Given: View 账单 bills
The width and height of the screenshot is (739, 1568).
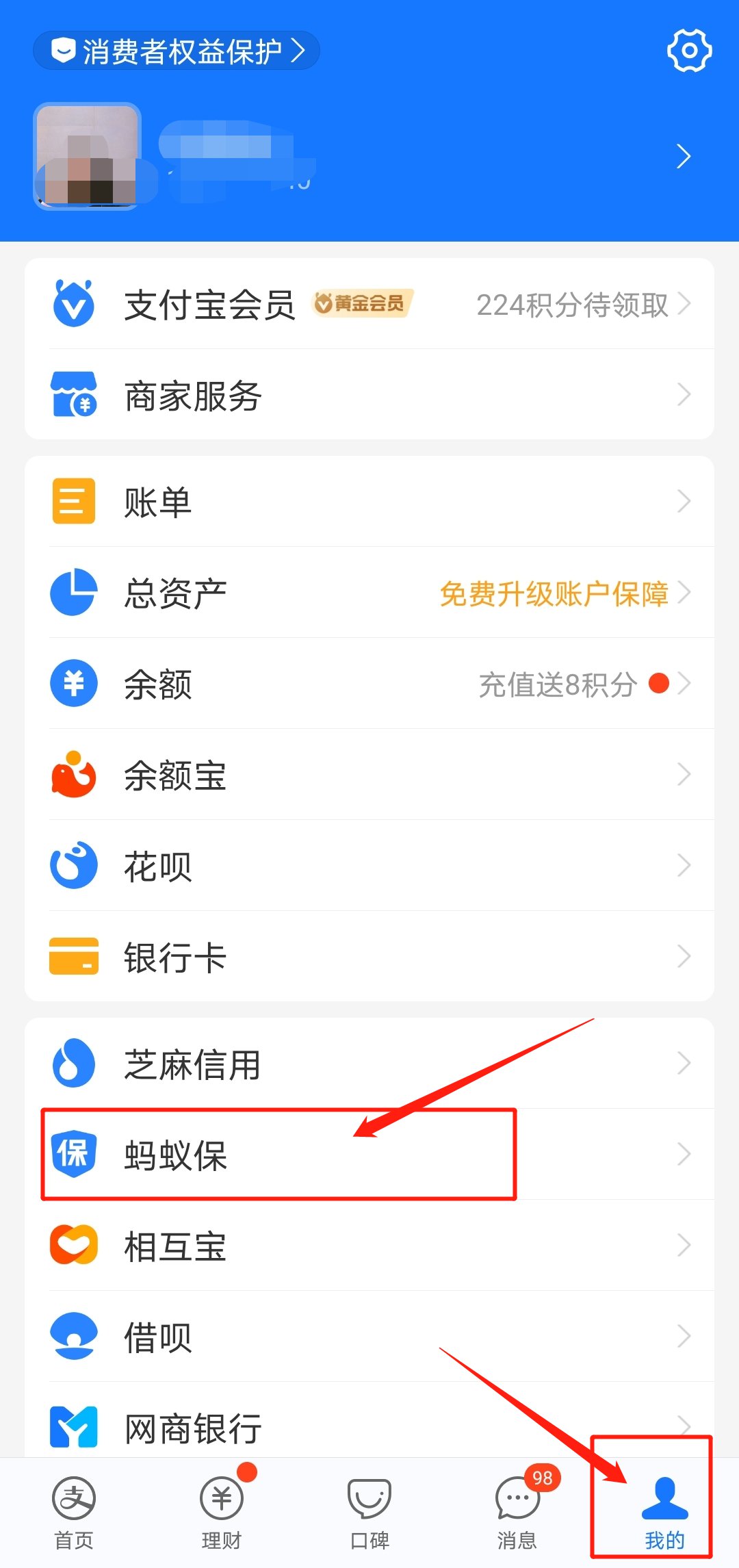Looking at the screenshot, I should [x=369, y=502].
